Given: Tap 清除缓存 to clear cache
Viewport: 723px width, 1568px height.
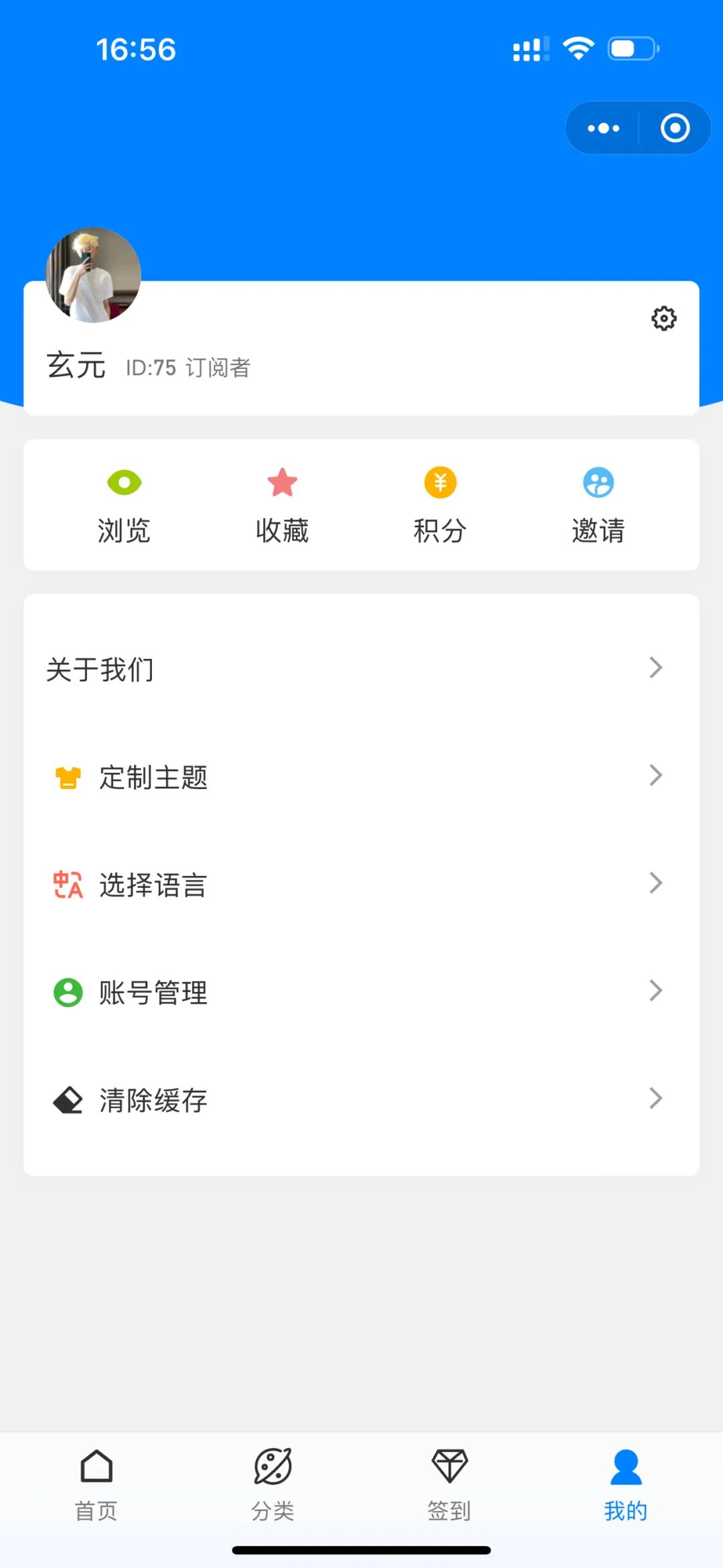Looking at the screenshot, I should (x=361, y=1100).
